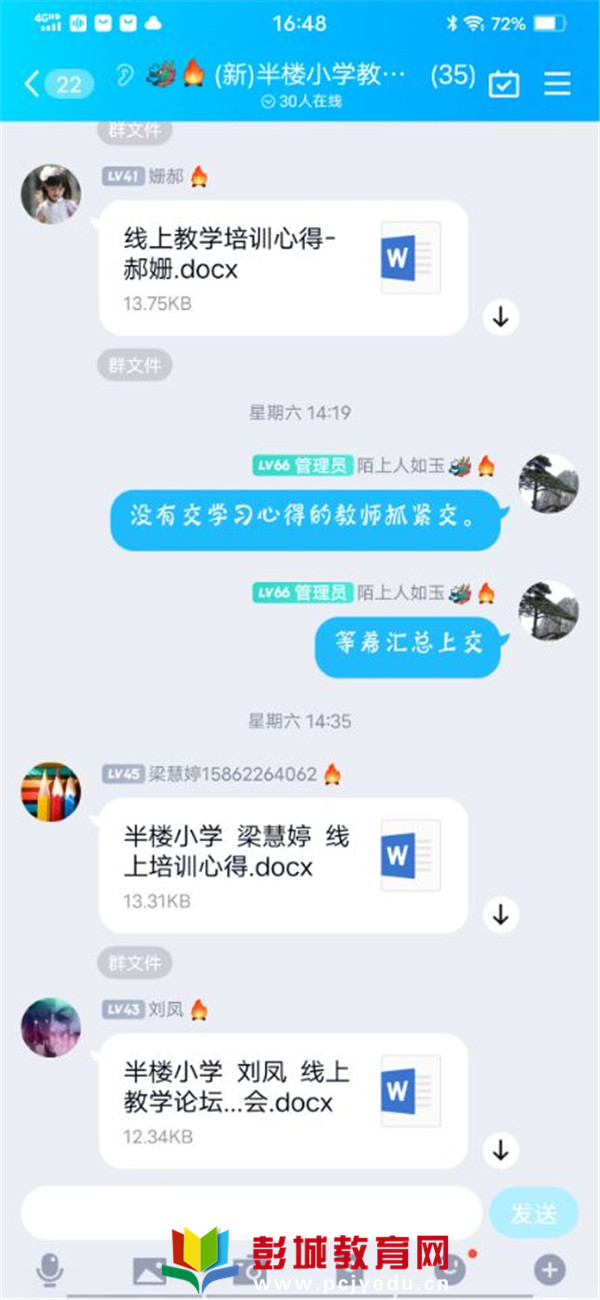Download 郝姗's docx file with the arrow

pyautogui.click(x=501, y=317)
